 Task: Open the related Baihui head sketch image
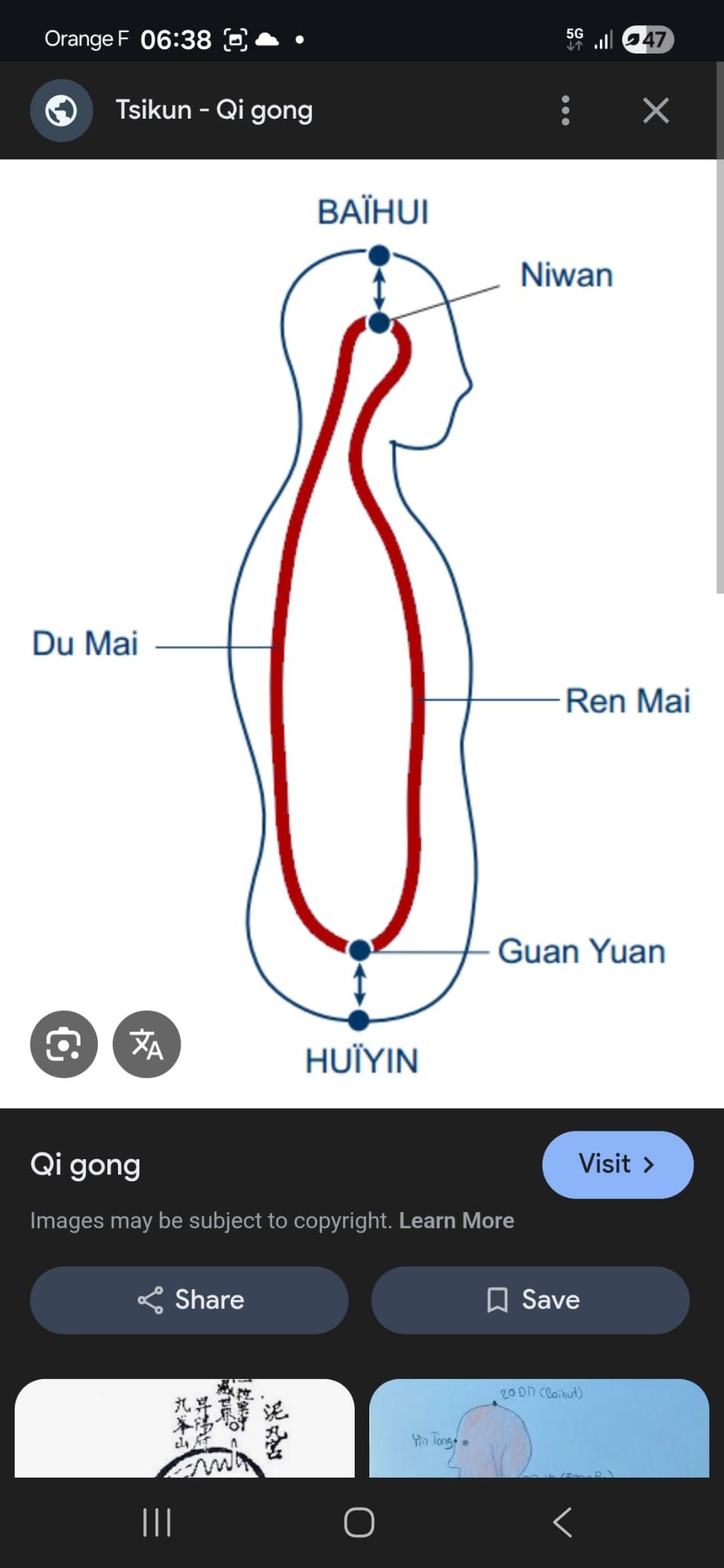pyautogui.click(x=539, y=1428)
